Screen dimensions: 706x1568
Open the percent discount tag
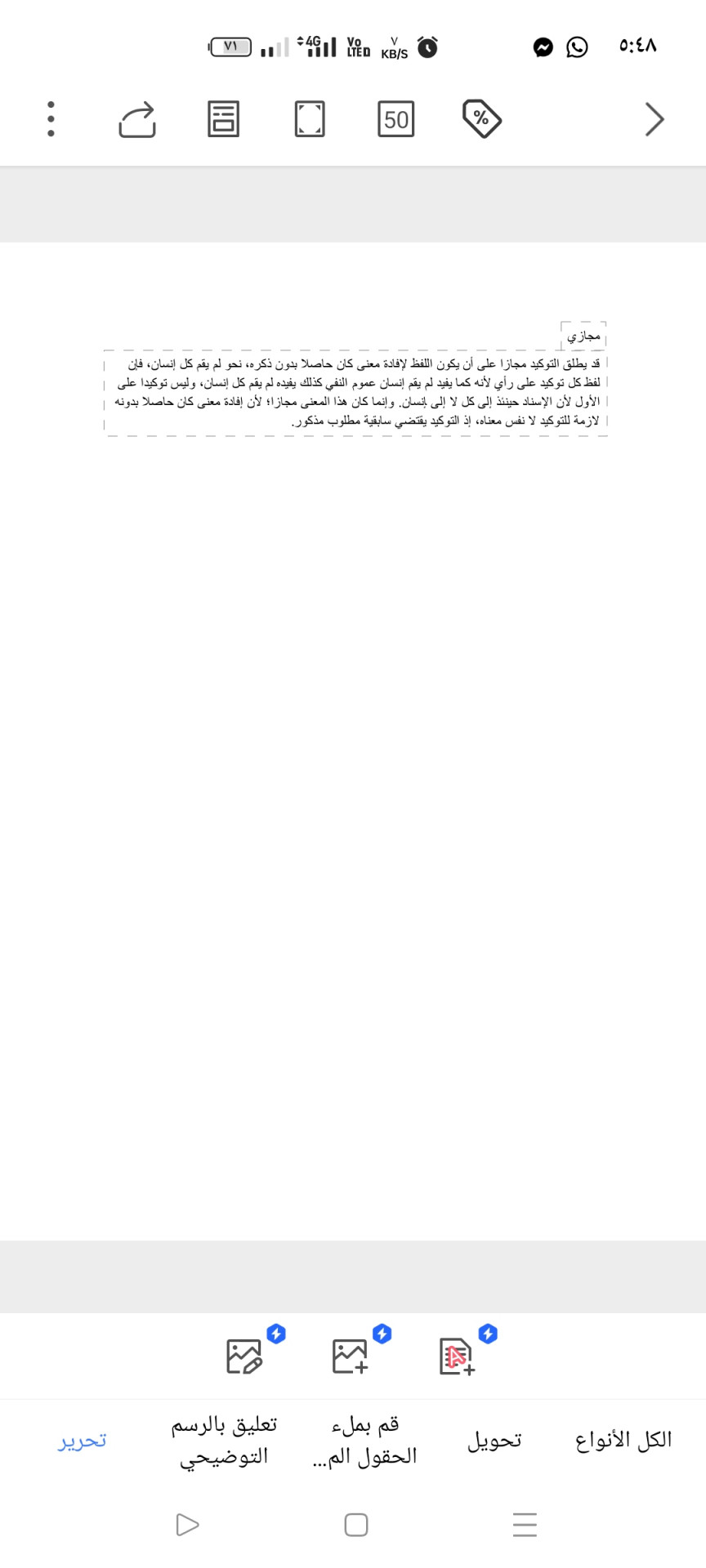tap(481, 119)
